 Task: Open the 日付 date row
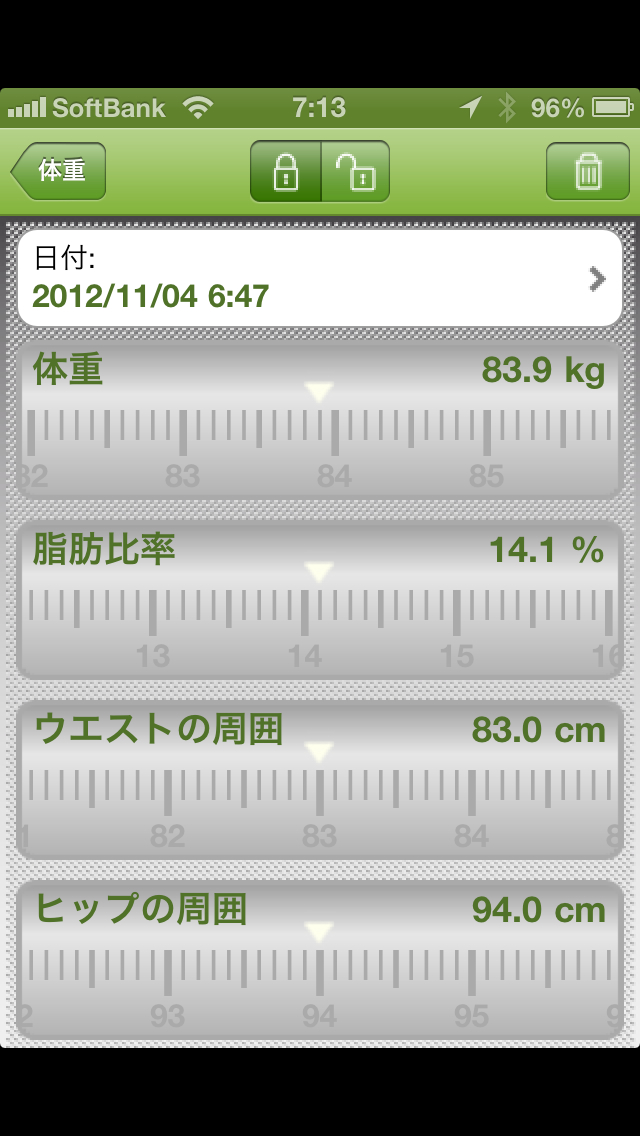click(x=320, y=278)
